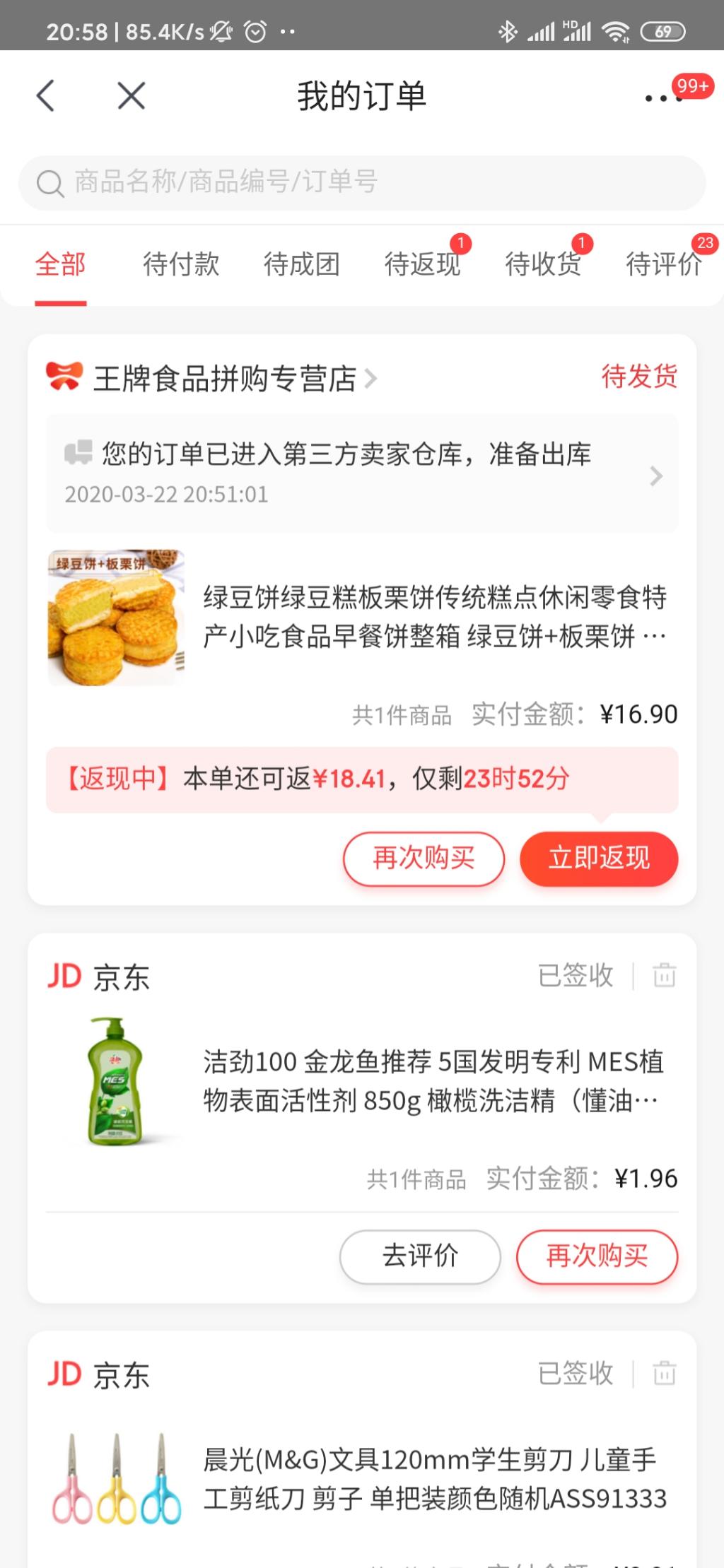Tap 立即返现 to get cashback

click(x=599, y=859)
